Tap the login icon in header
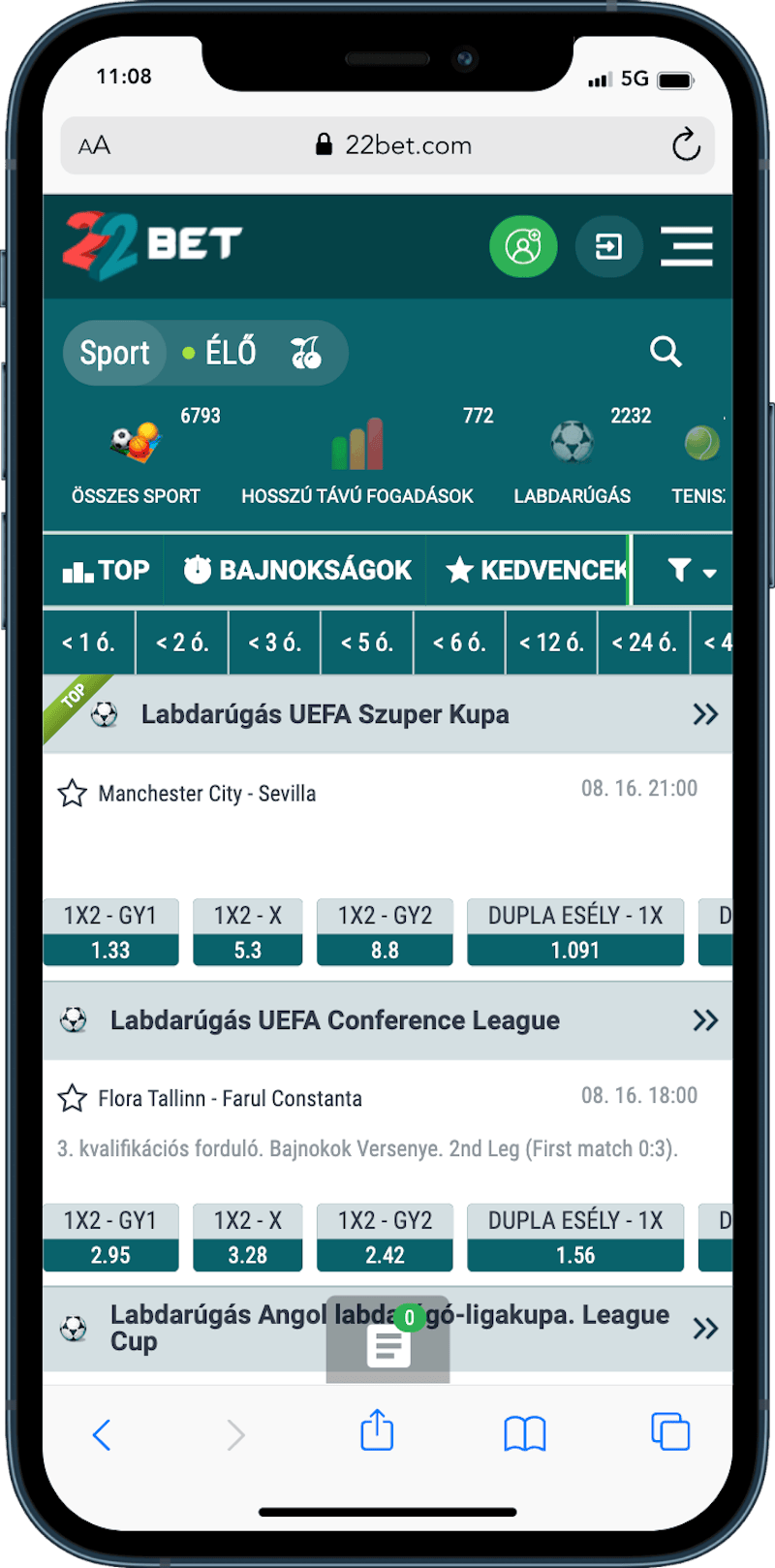This screenshot has width=775, height=1568. [608, 246]
